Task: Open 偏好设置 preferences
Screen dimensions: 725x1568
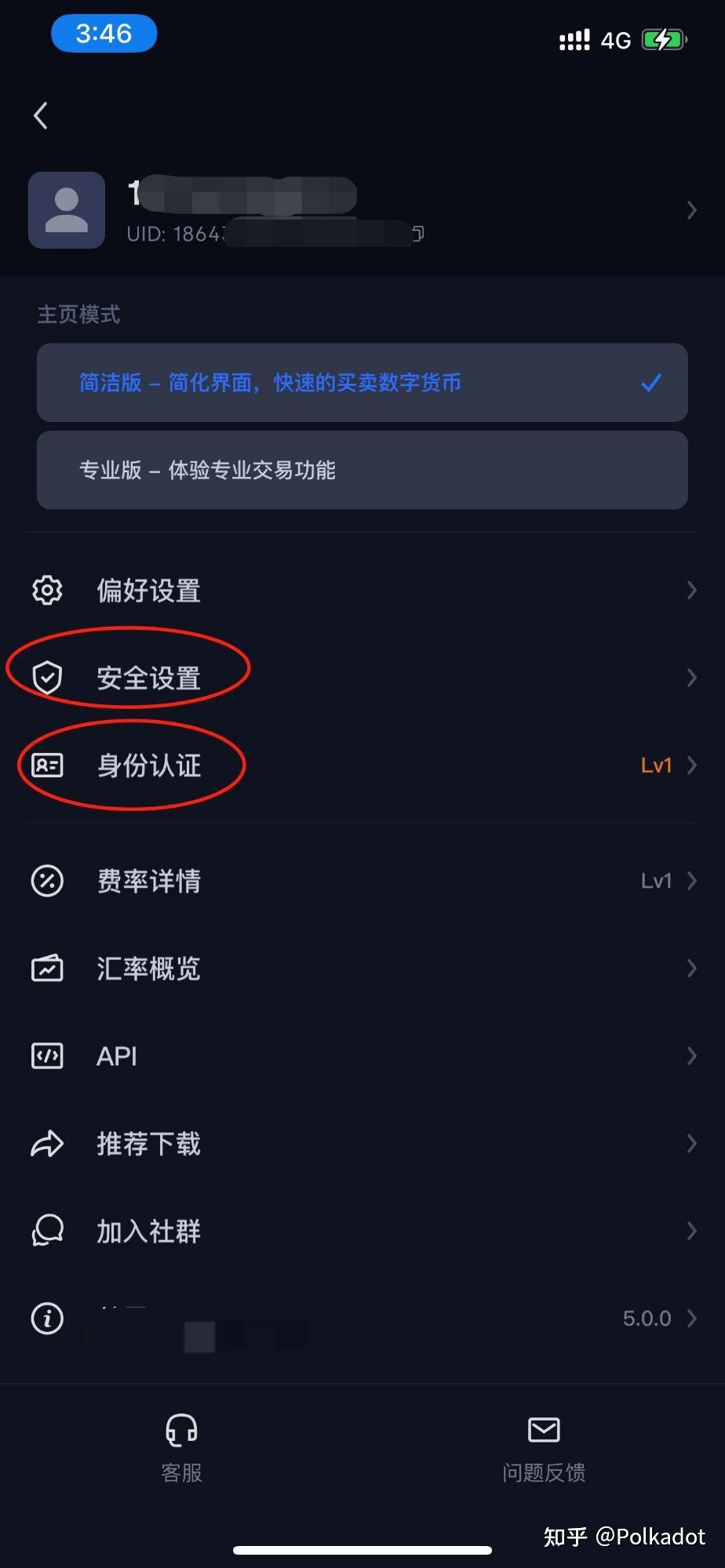Action: [362, 590]
